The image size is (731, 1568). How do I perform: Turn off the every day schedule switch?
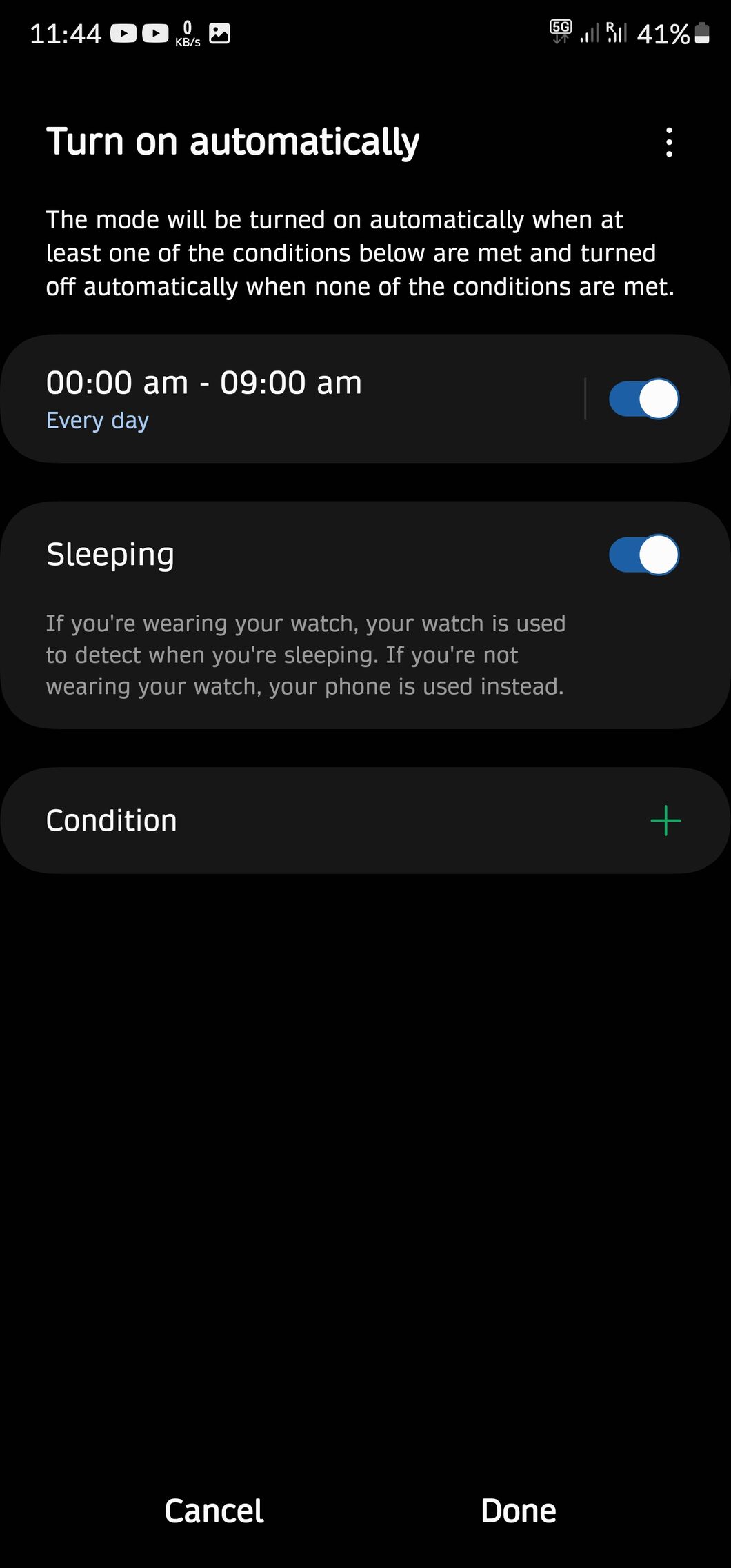(643, 399)
